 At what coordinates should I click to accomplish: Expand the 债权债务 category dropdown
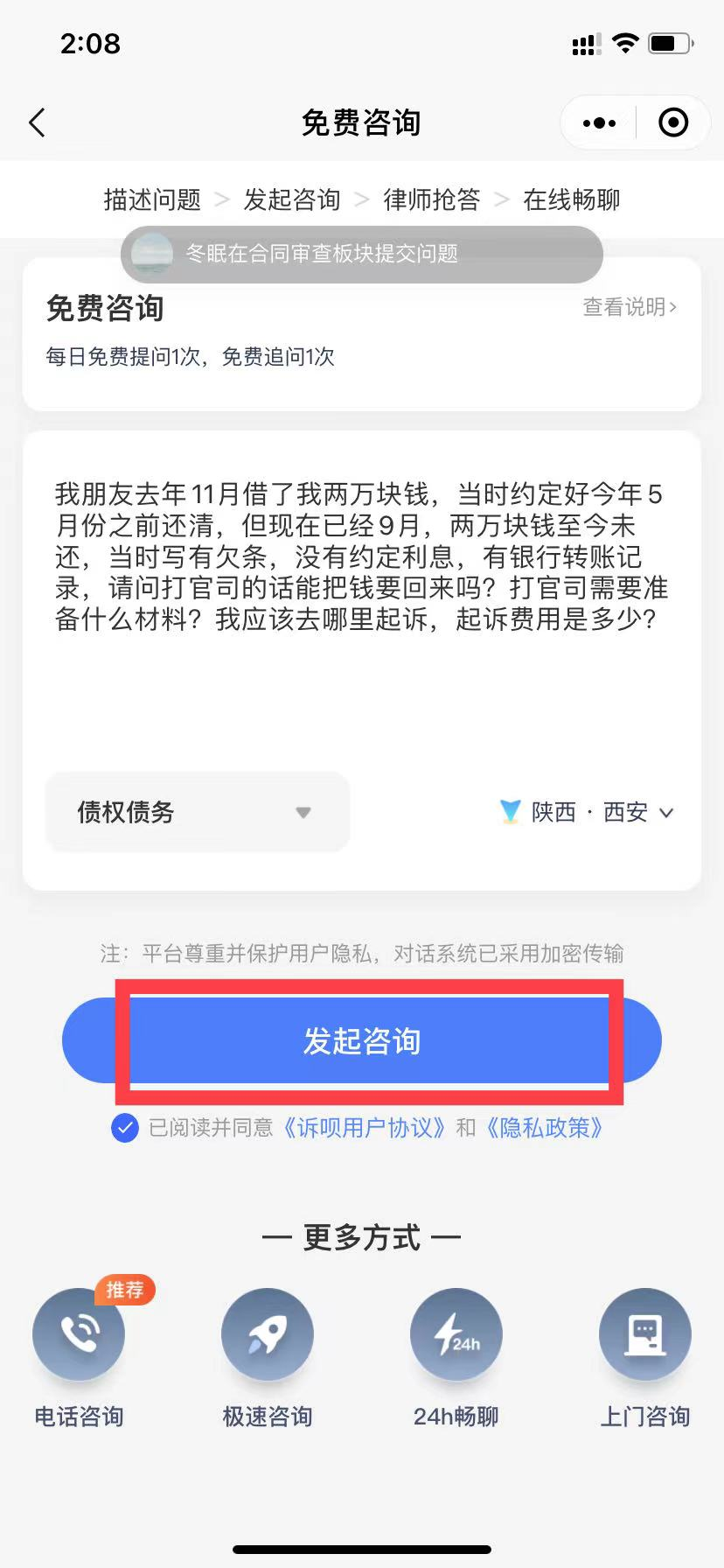[x=198, y=812]
